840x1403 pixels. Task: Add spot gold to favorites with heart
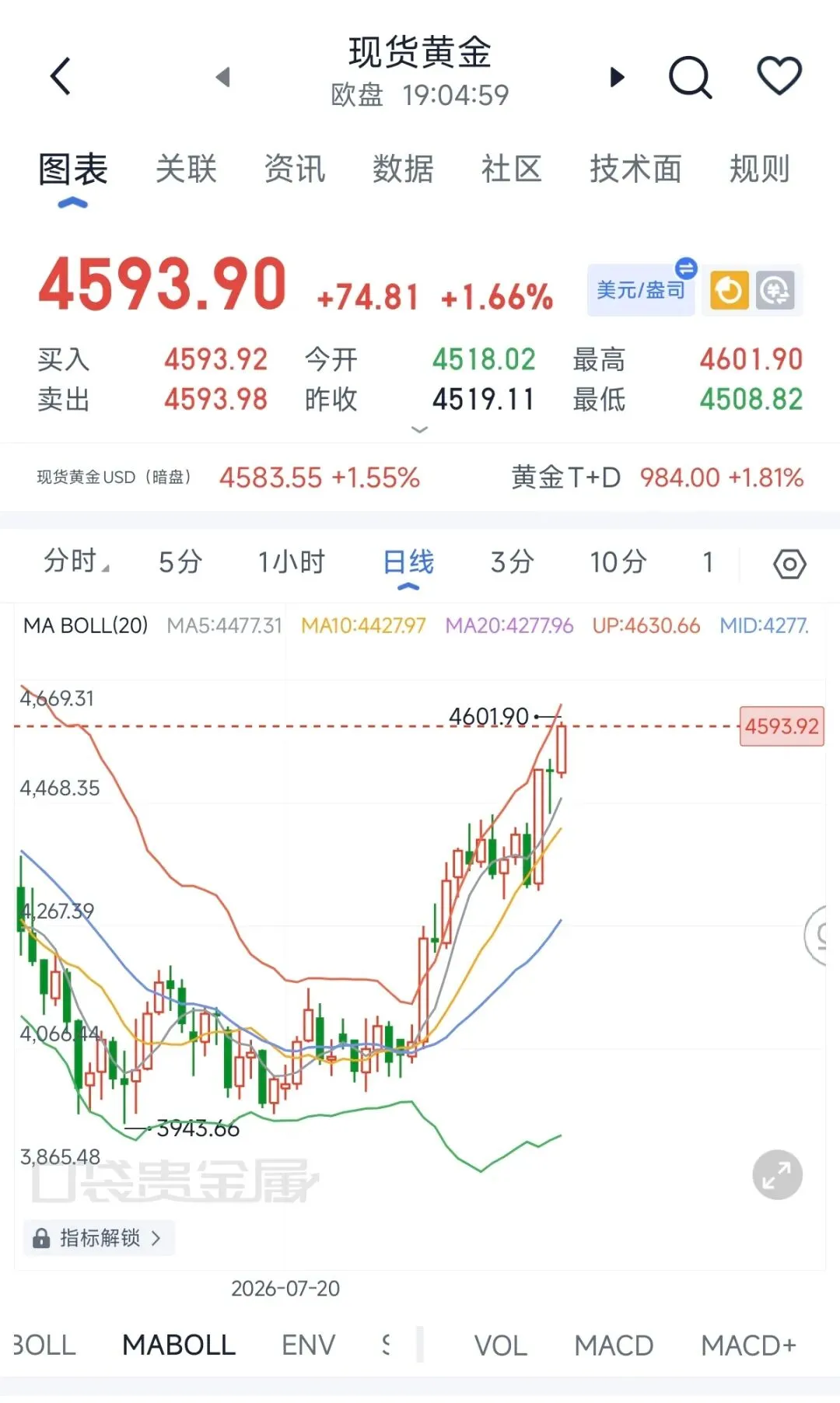coord(779,76)
